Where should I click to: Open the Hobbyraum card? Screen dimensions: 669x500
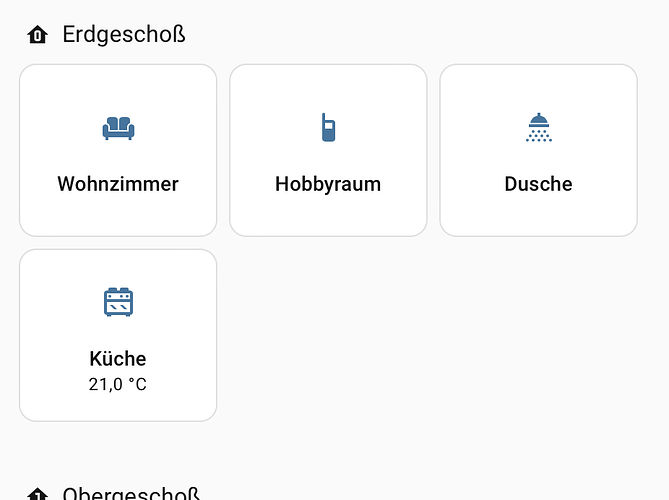point(328,151)
